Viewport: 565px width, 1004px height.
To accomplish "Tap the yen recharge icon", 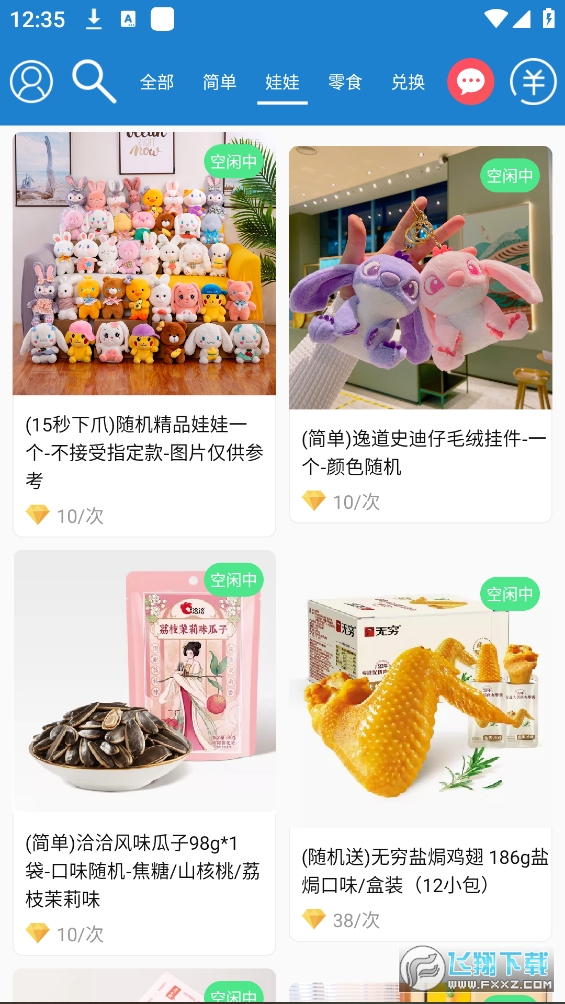I will [x=533, y=81].
